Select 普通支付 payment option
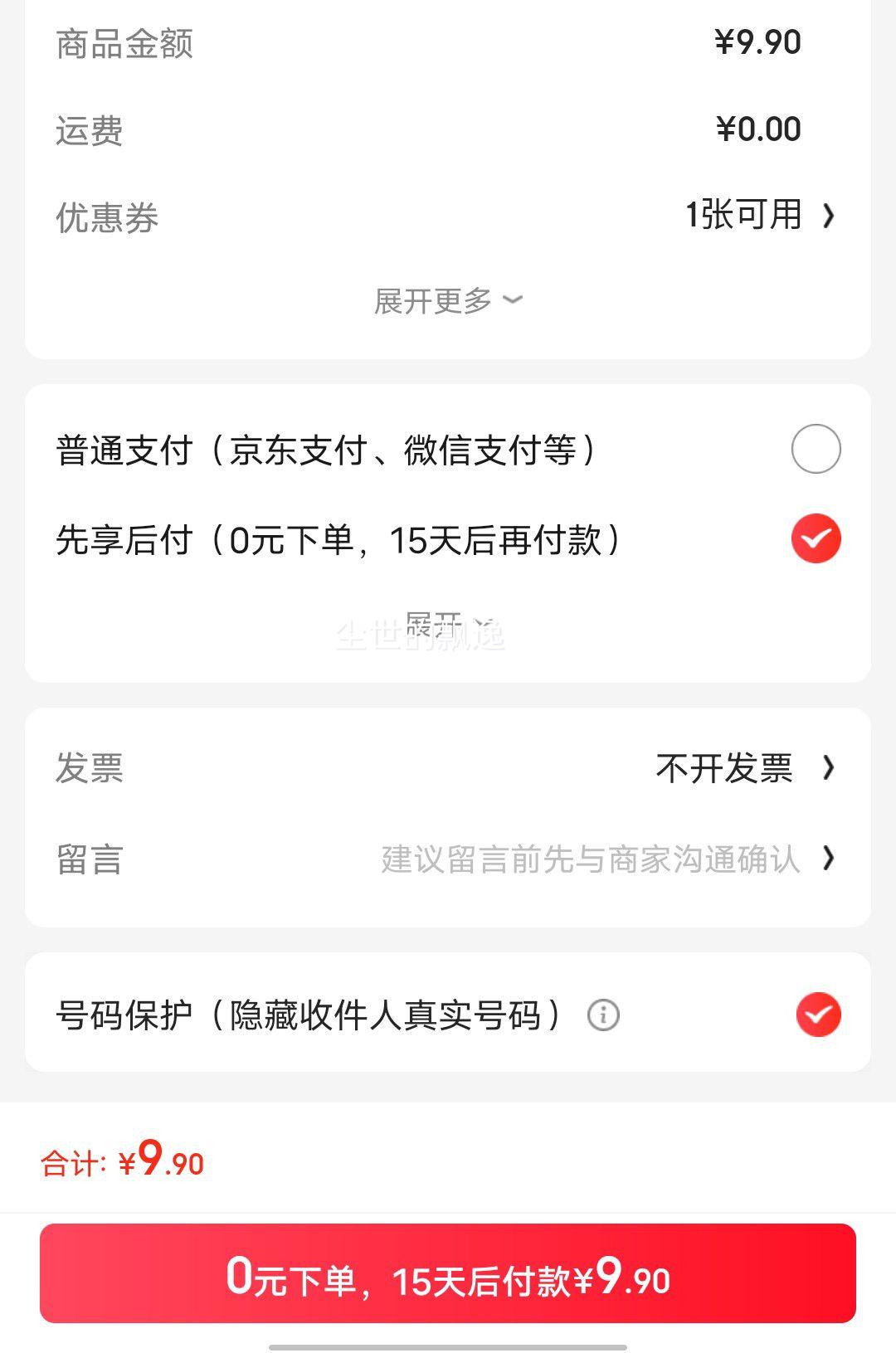The height and width of the screenshot is (1353, 896). [x=816, y=449]
